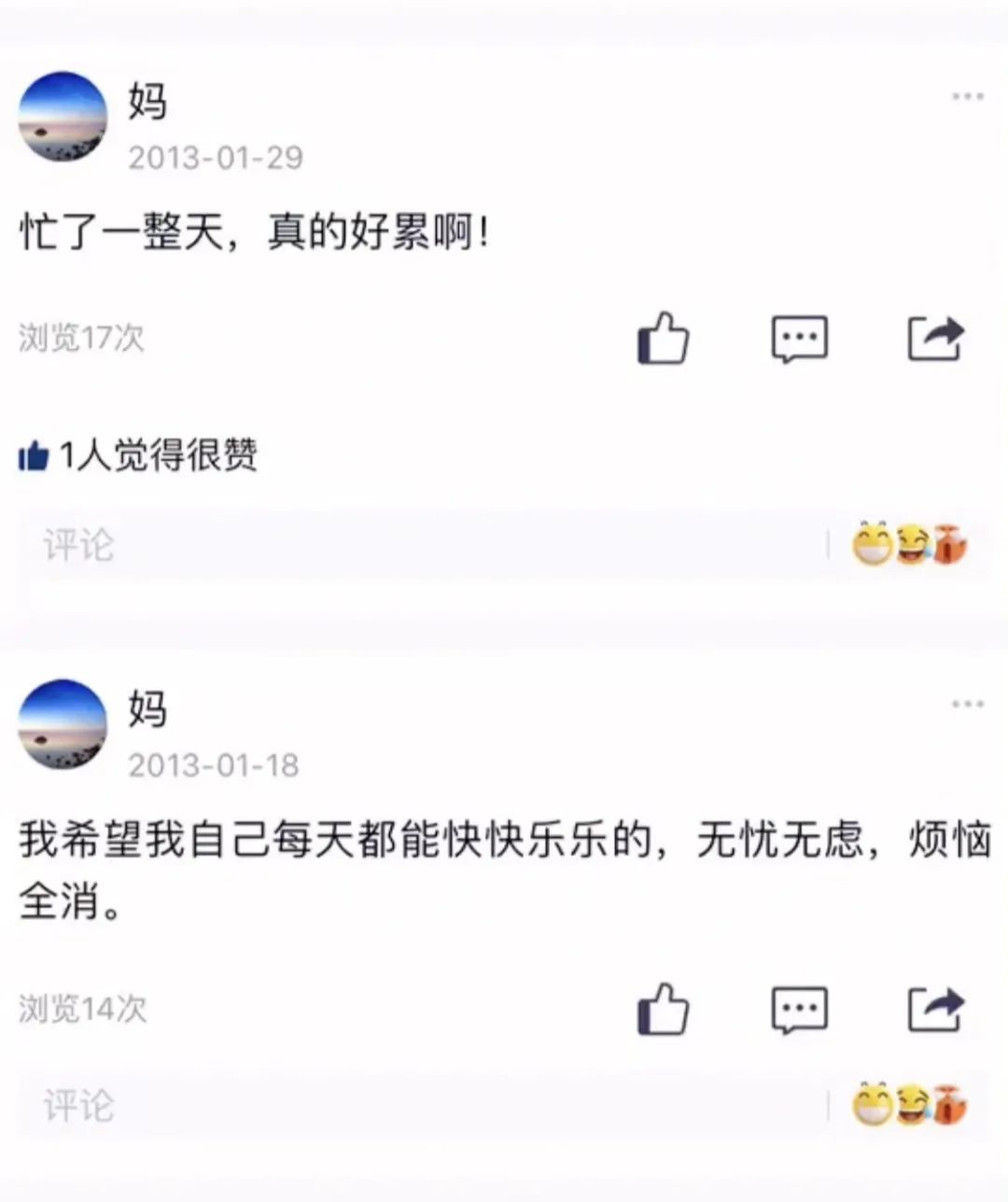Share the 2013-01-29 post
Screen dimensions: 1008x1202
[x=935, y=339]
